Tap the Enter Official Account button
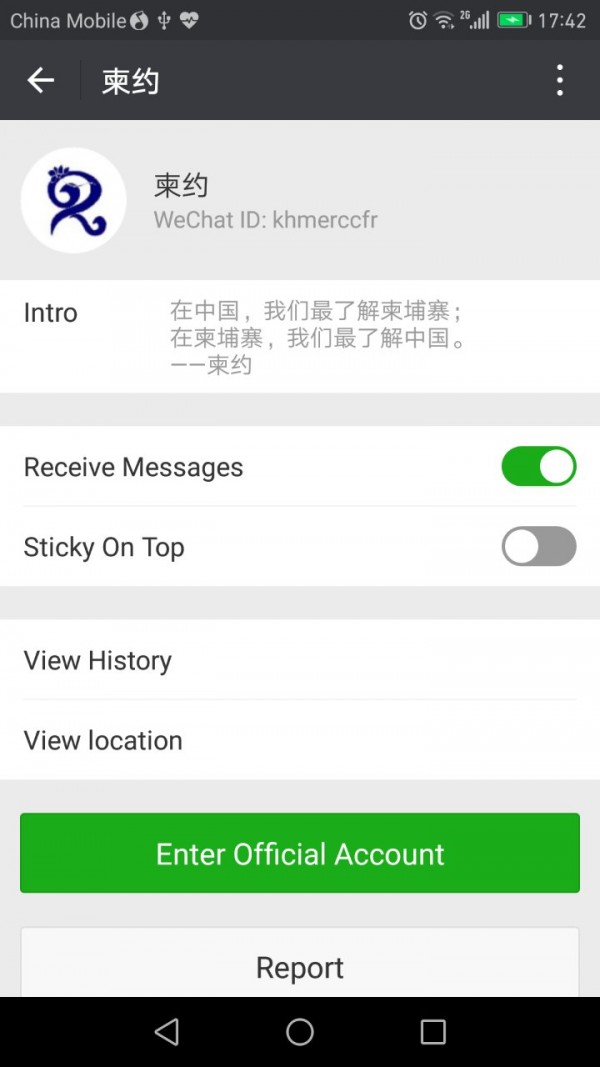 [x=300, y=853]
